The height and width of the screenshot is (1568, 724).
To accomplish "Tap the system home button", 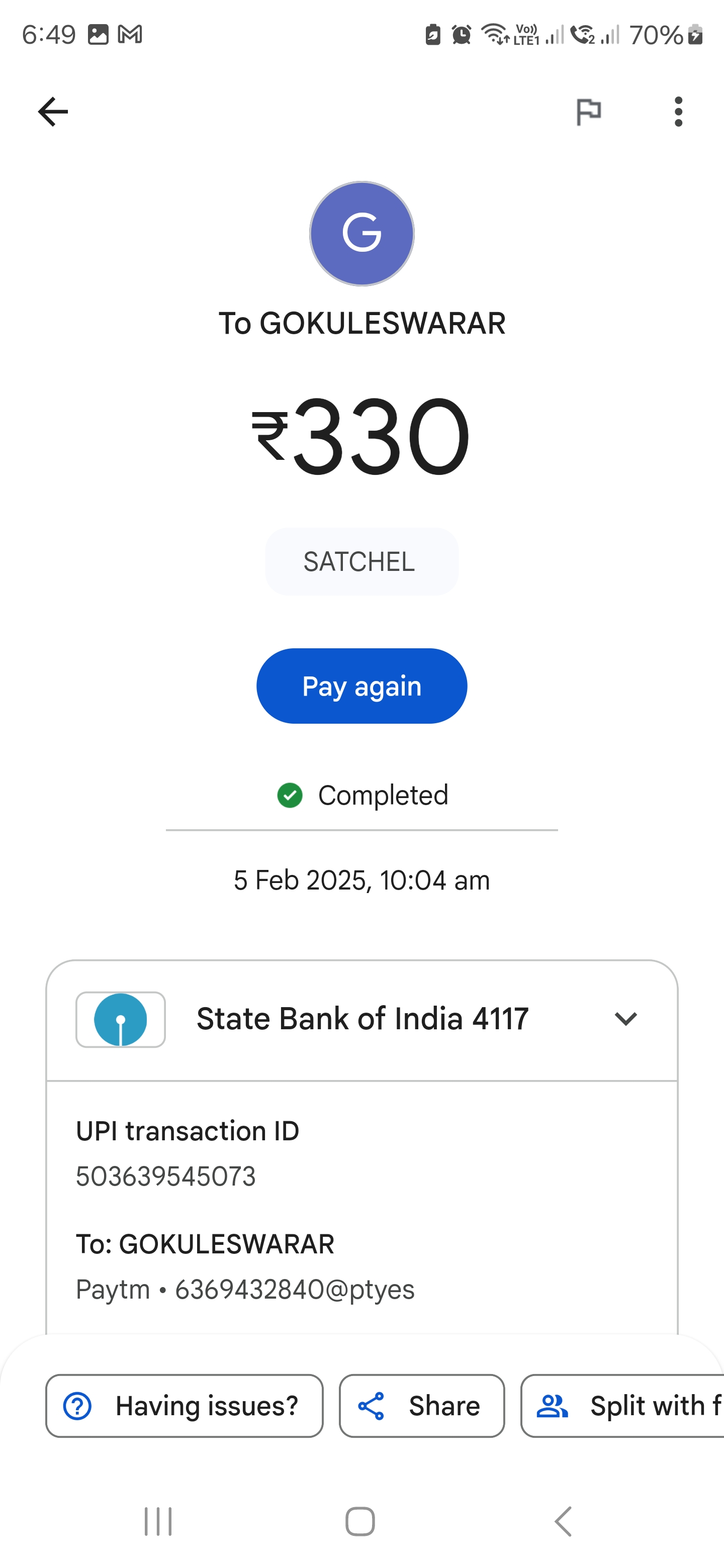I will click(x=360, y=1521).
